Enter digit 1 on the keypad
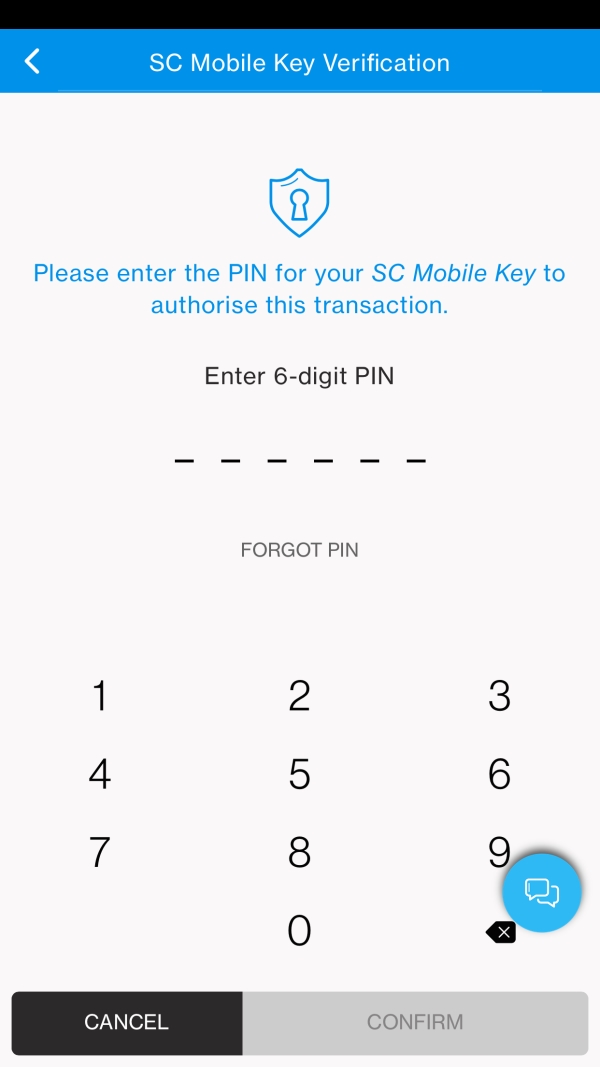Viewport: 600px width, 1067px height. (100, 695)
